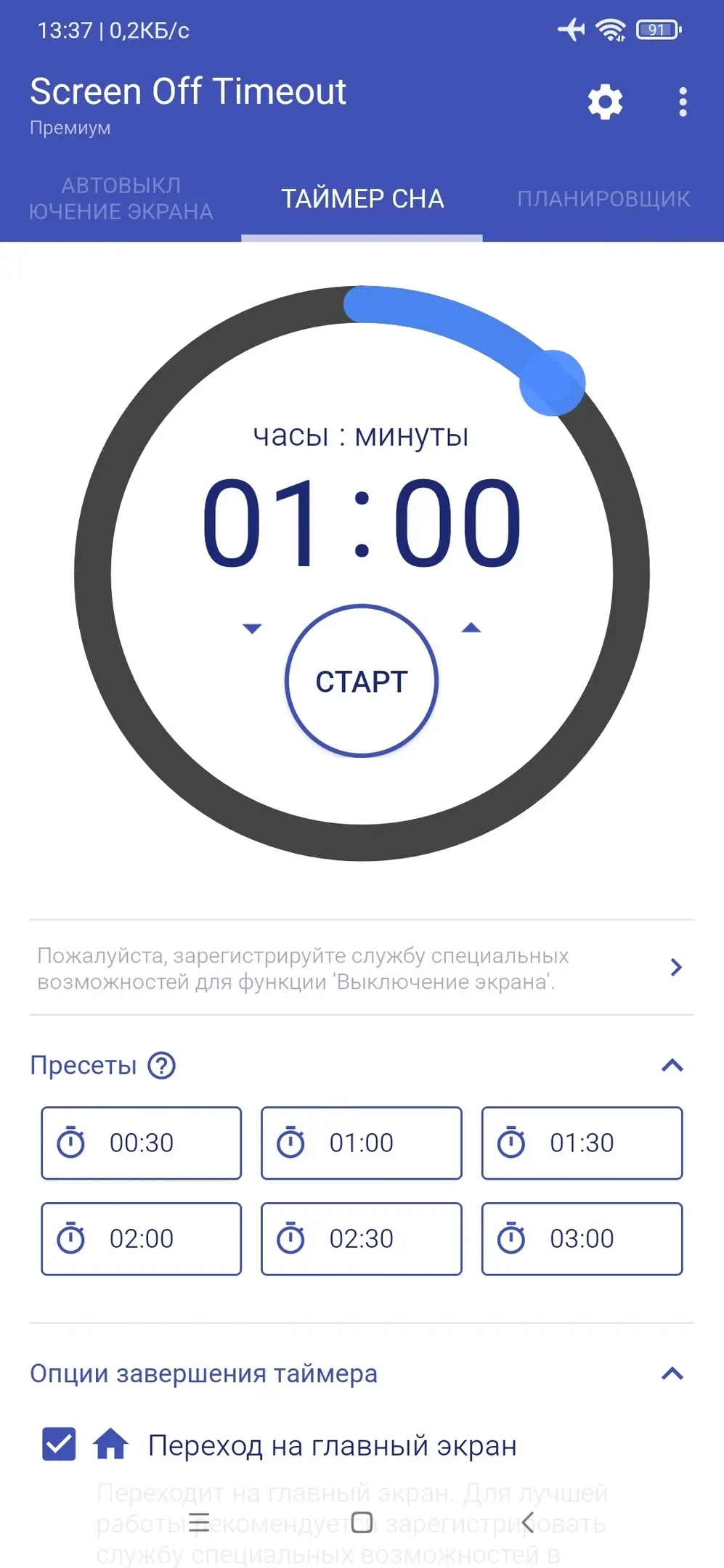Select the Таймер сна tab
724x1568 pixels.
click(362, 198)
